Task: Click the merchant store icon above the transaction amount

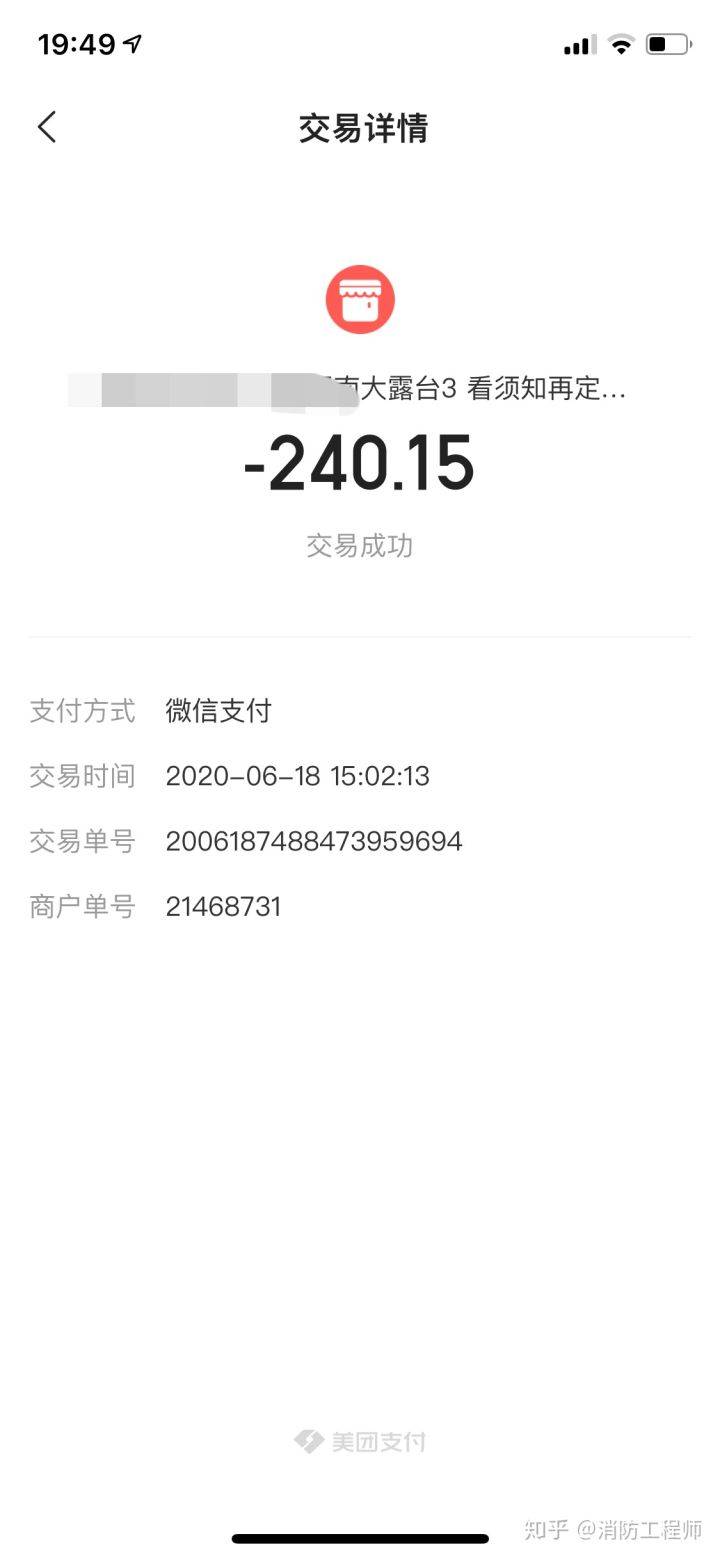Action: click(x=359, y=298)
